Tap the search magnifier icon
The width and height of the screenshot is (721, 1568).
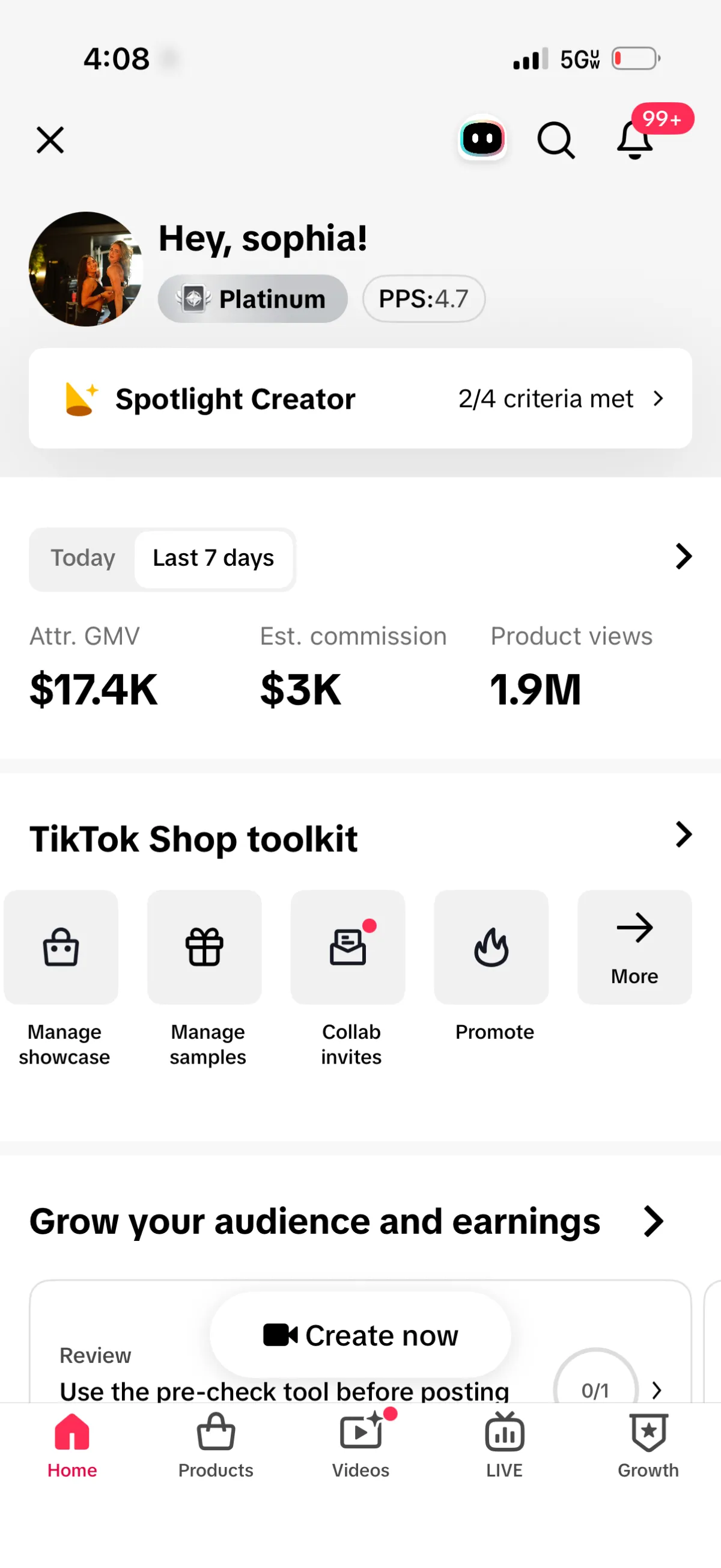[x=556, y=141]
